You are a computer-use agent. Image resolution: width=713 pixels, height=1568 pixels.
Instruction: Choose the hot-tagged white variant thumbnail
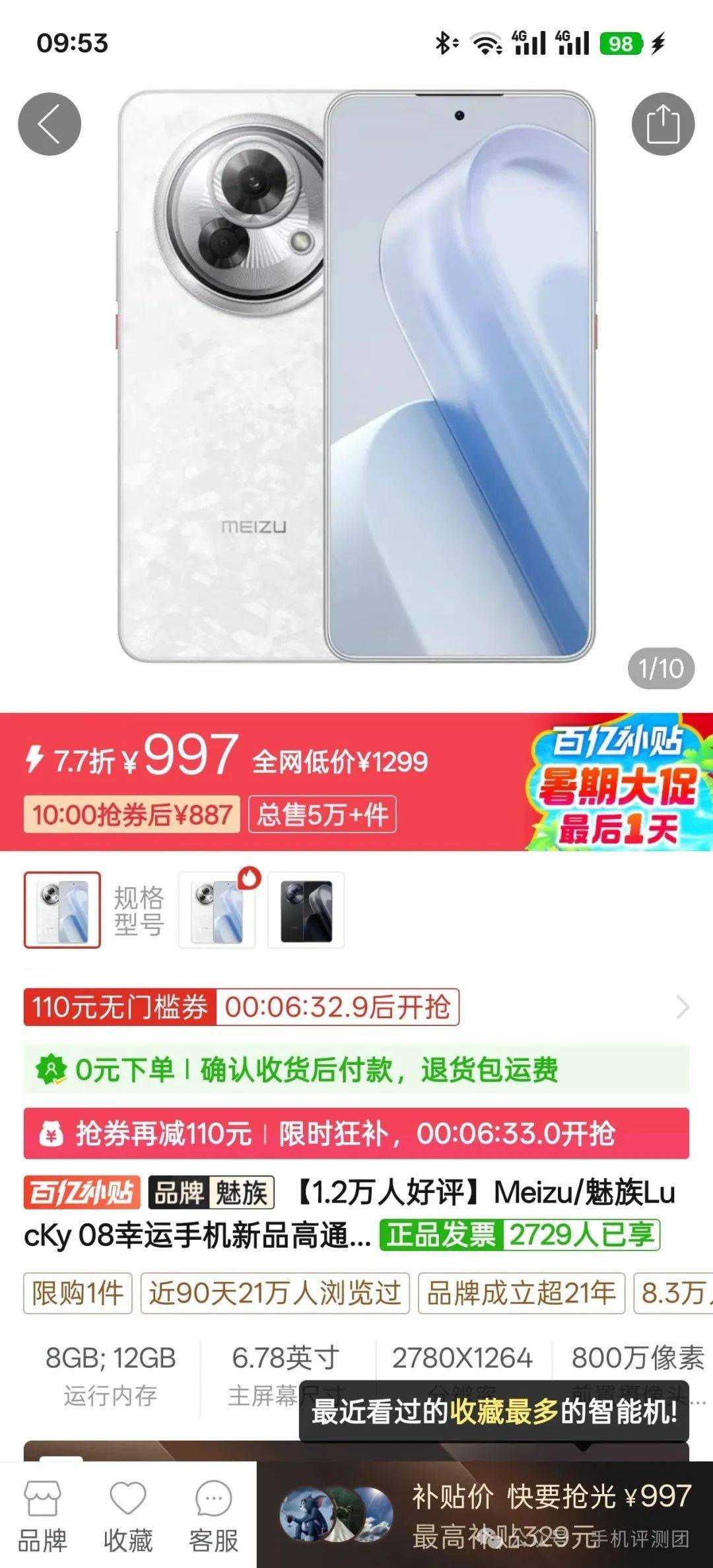tap(217, 910)
